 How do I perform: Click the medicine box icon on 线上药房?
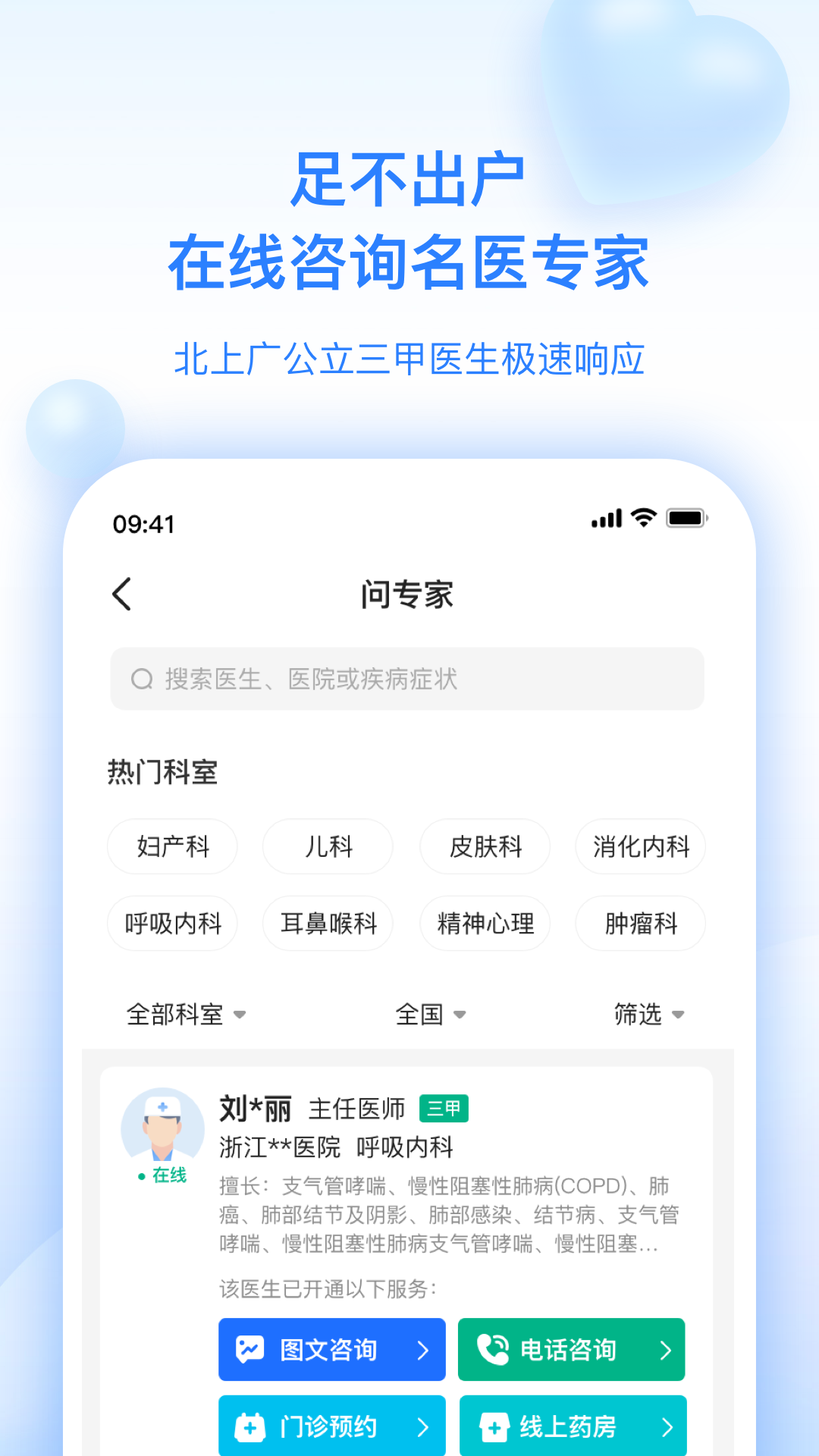coord(494,1426)
